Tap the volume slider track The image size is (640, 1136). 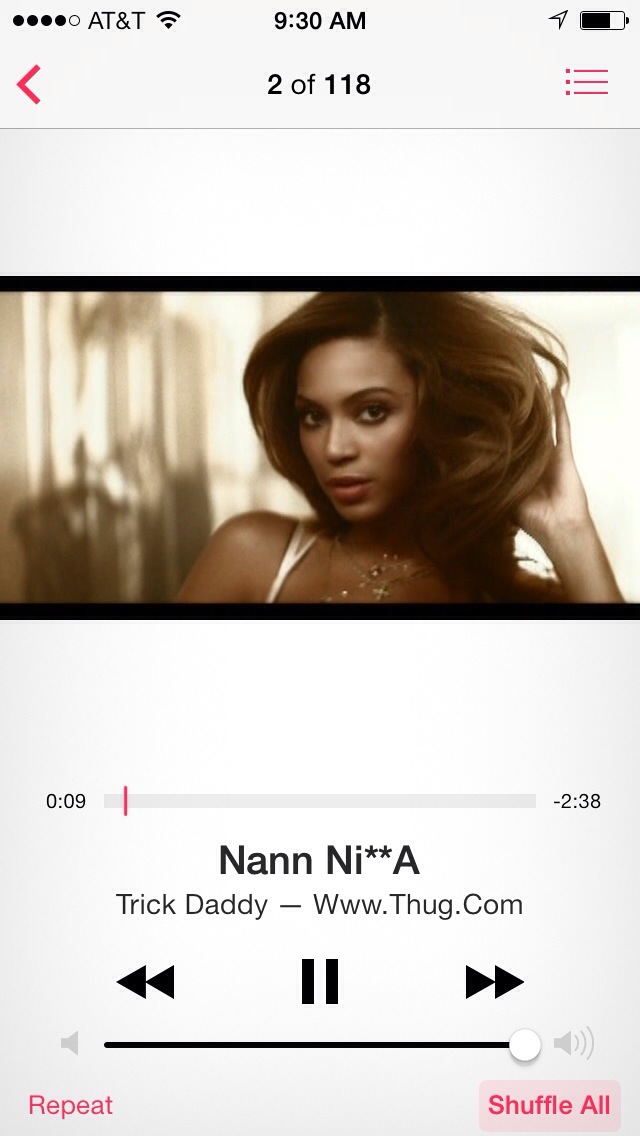tap(310, 1045)
